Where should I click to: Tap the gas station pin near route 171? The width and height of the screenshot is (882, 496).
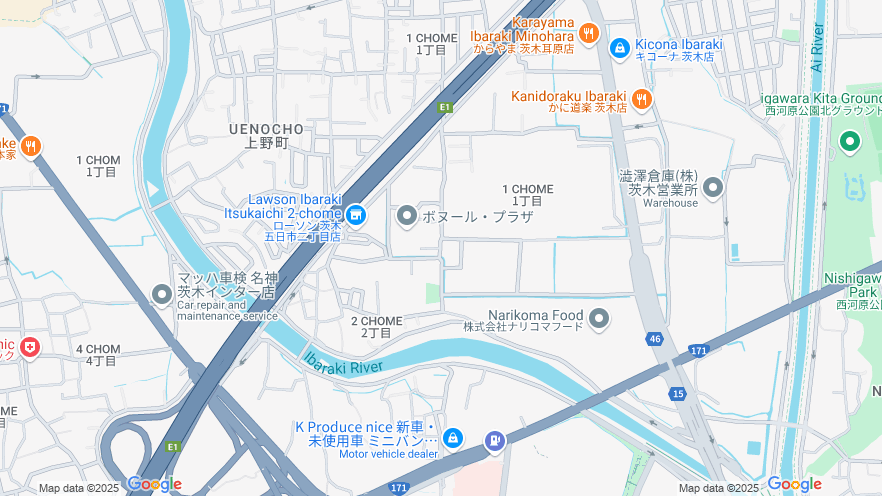point(493,439)
